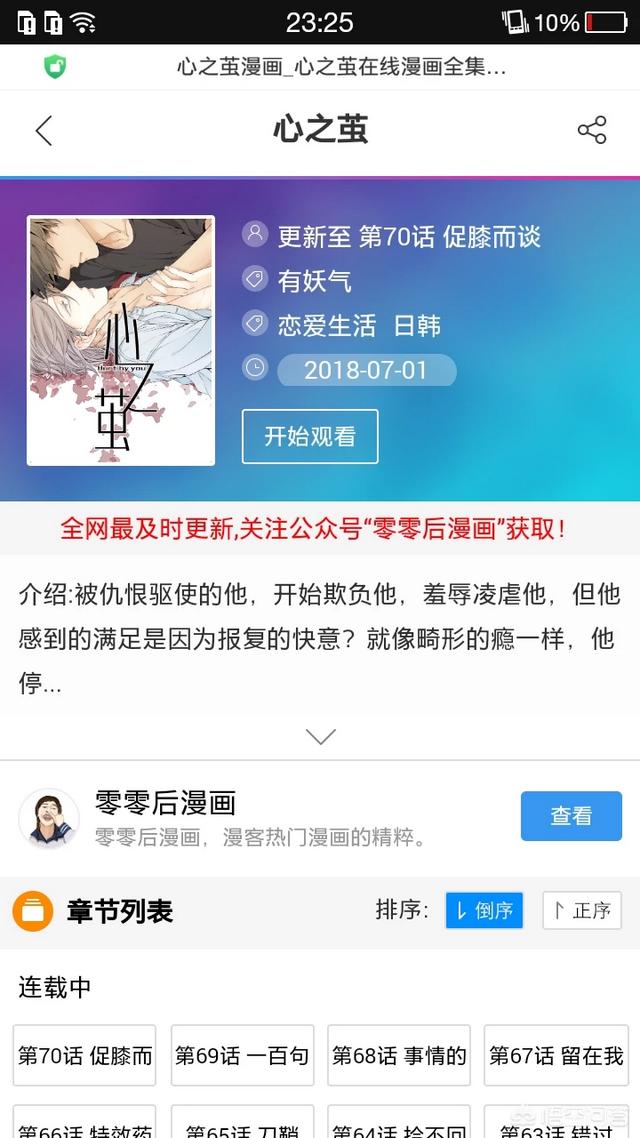Go back using the arrow icon
Screen dimensions: 640x1138
[x=43, y=130]
